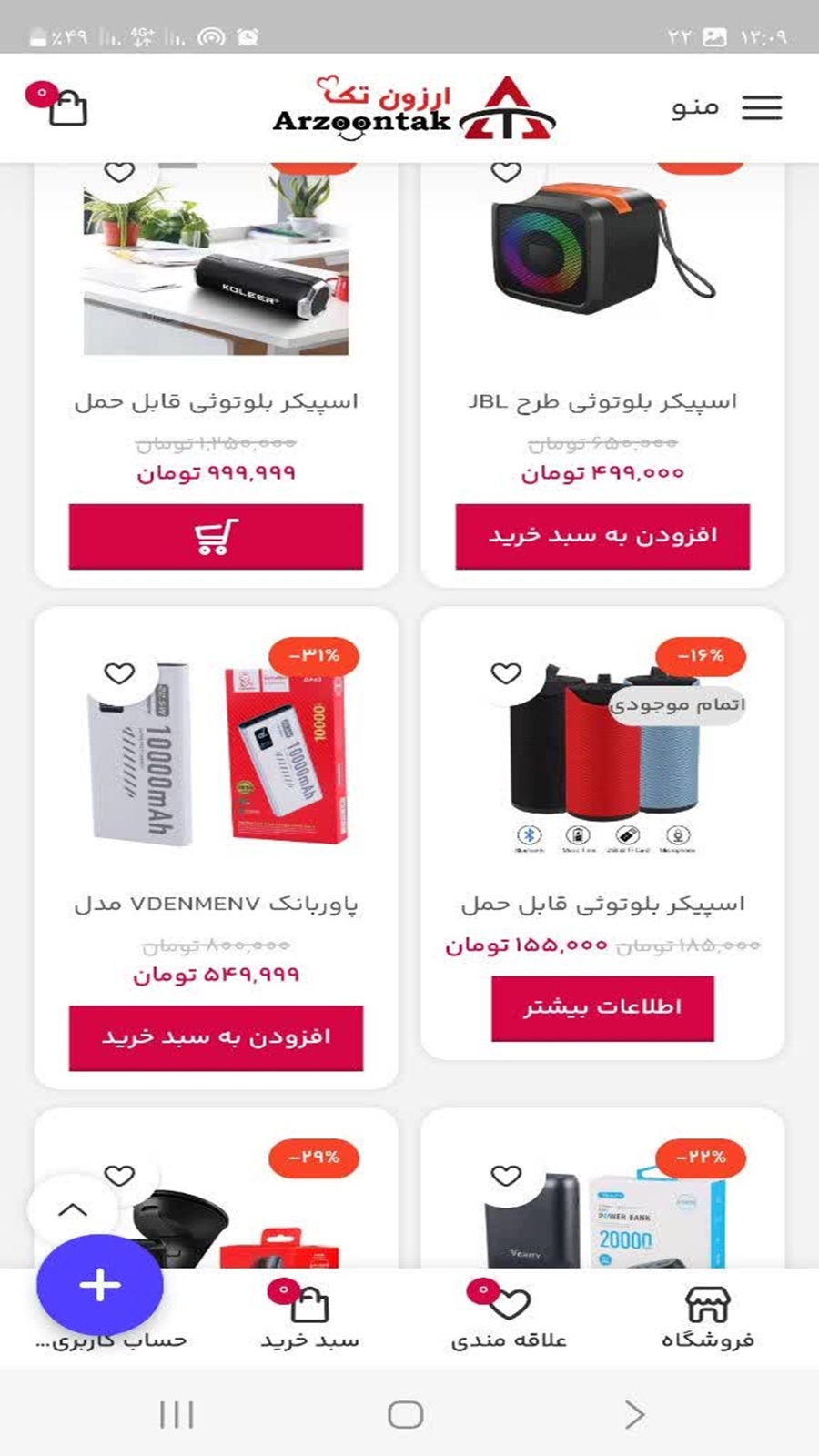
Task: Tap اطلاعات بیشتر for the out-of-stock speaker
Action: pyautogui.click(x=602, y=1007)
